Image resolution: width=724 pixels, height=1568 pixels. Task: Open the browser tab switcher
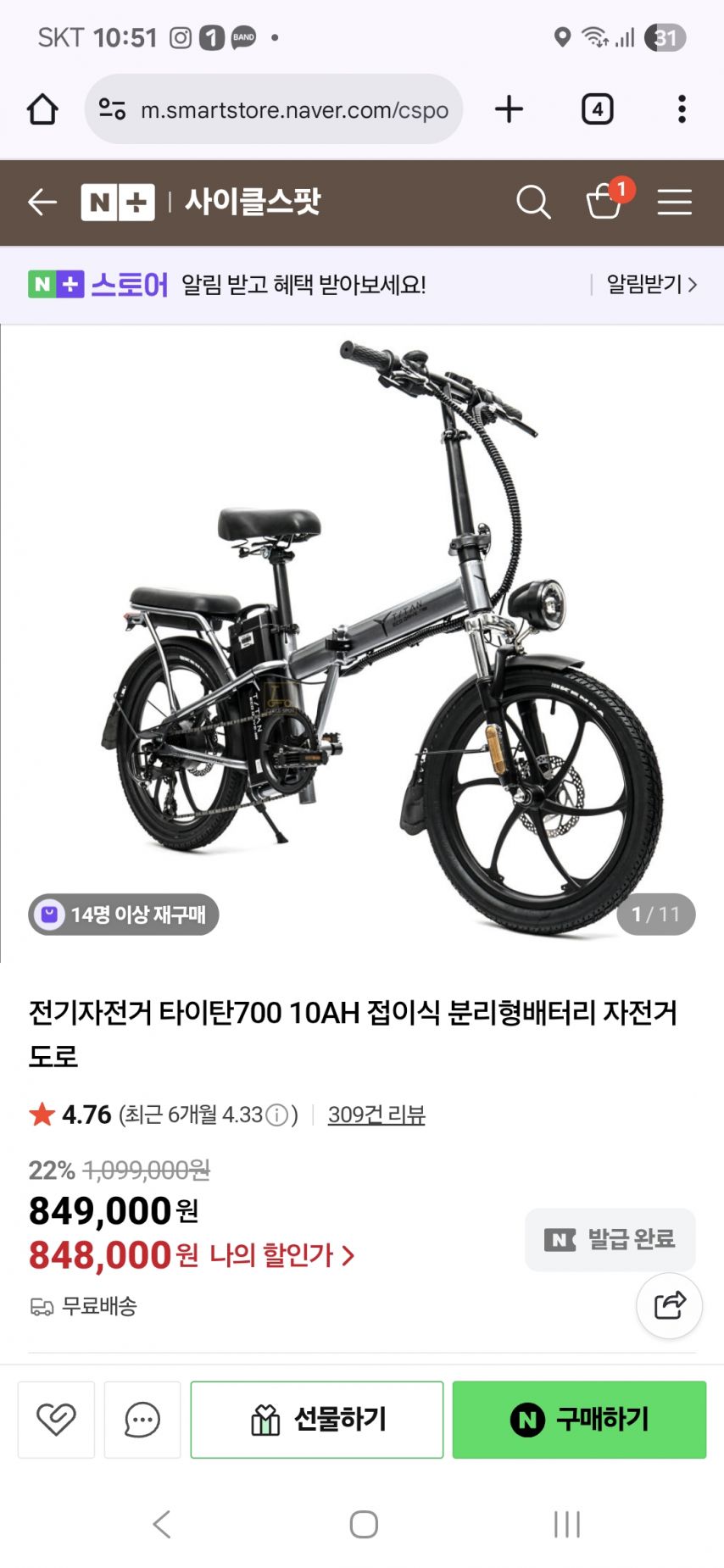(597, 109)
